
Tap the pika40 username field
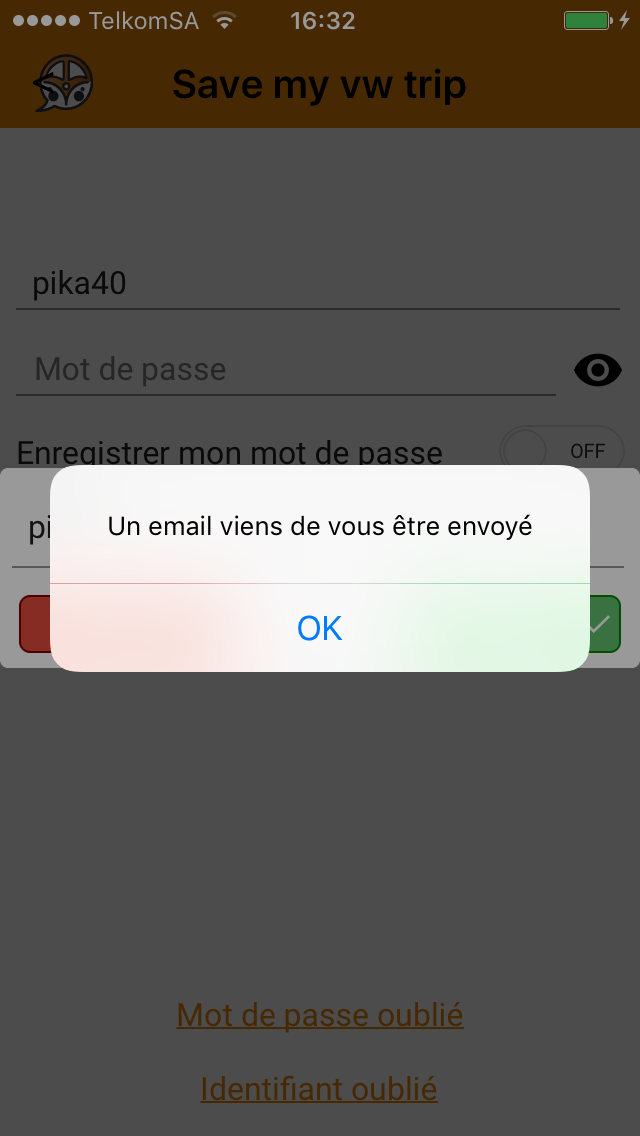[x=317, y=284]
